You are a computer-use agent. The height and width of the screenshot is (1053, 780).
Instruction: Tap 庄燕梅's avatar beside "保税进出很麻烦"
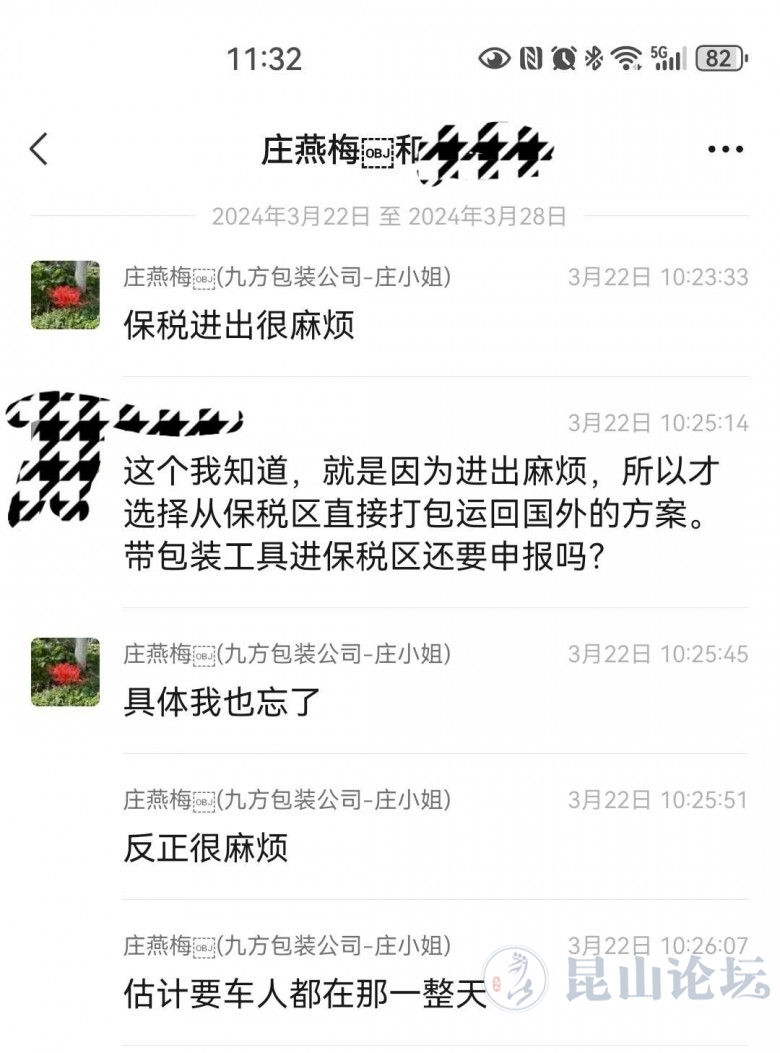point(66,295)
